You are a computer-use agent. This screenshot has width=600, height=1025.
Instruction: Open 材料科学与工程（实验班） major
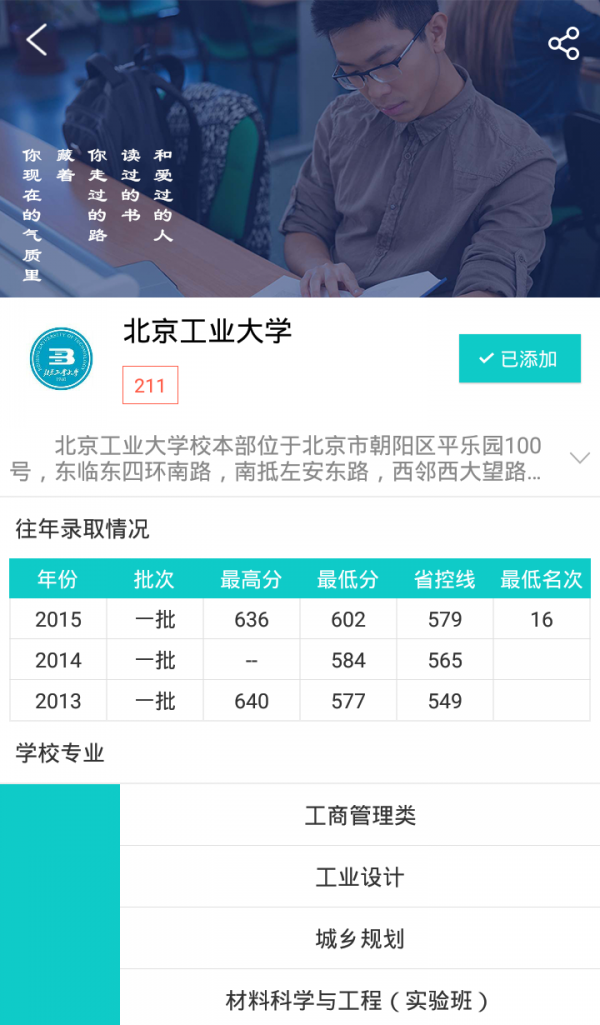tap(360, 998)
